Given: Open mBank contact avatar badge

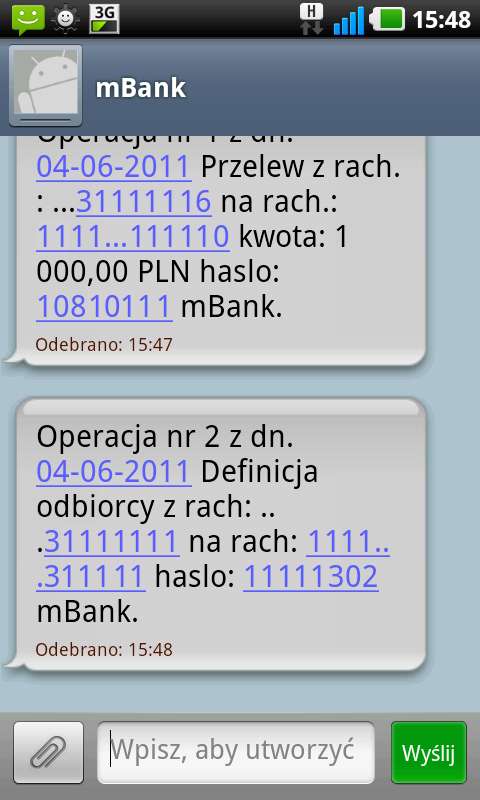Looking at the screenshot, I should [45, 86].
